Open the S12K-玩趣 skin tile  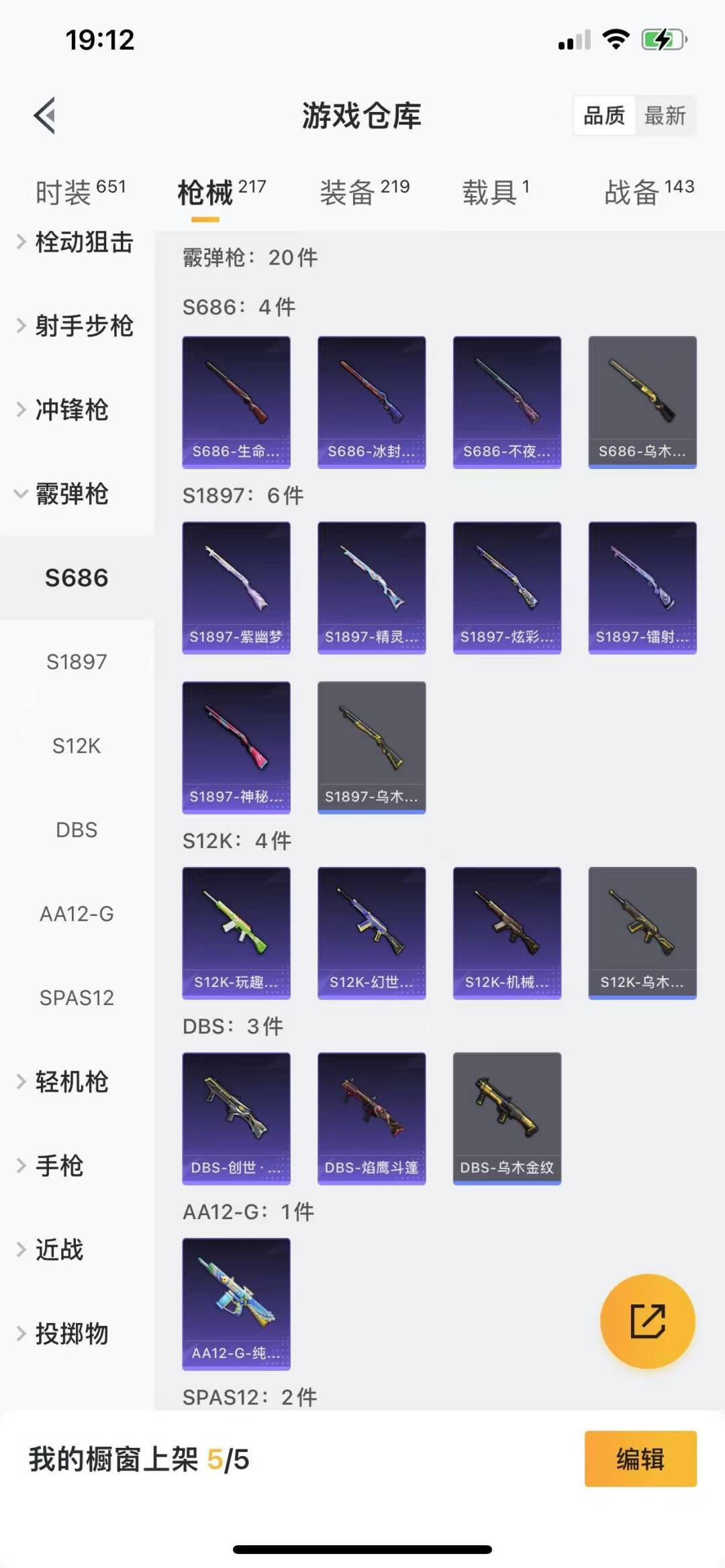coord(236,933)
